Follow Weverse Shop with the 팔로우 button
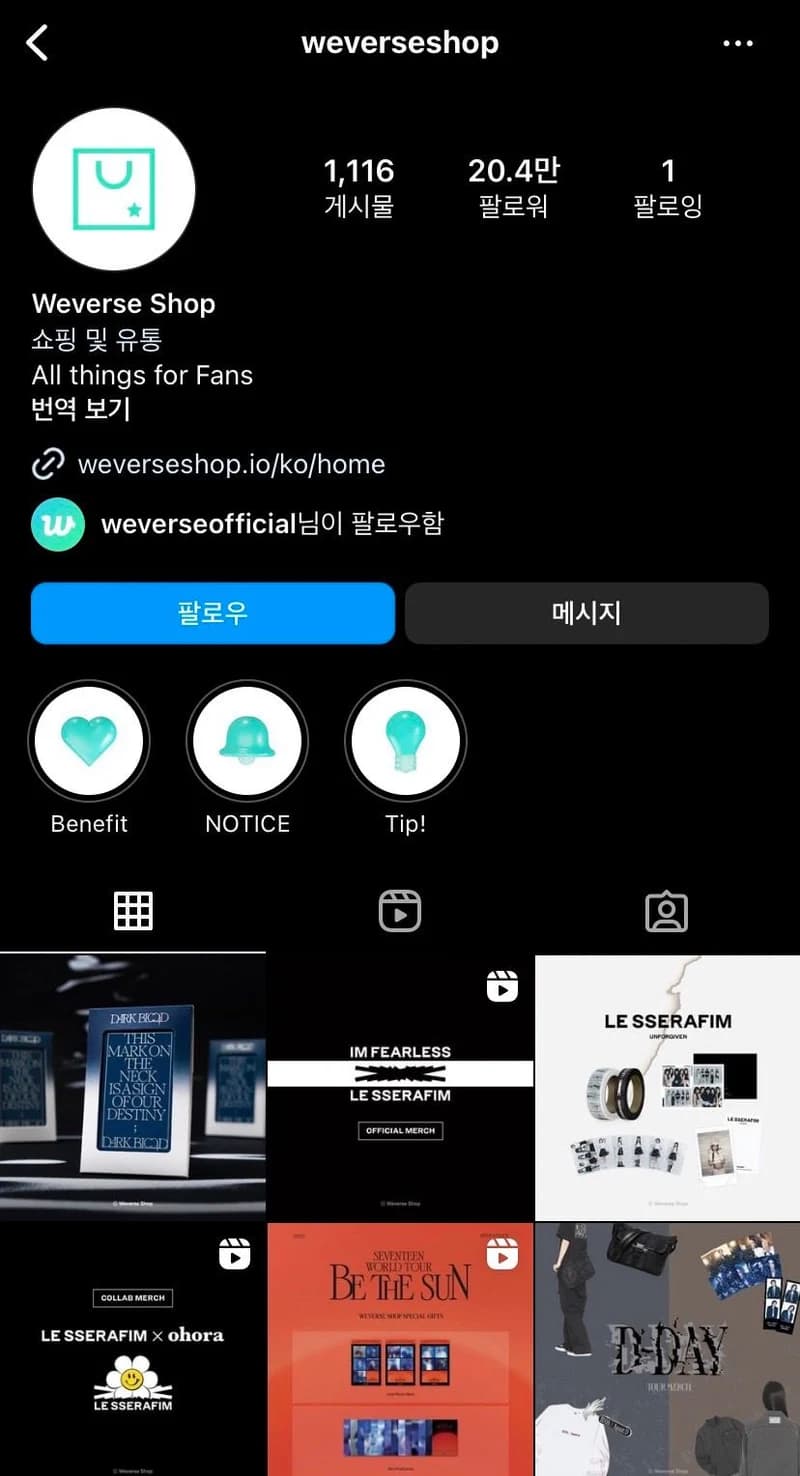 [212, 613]
